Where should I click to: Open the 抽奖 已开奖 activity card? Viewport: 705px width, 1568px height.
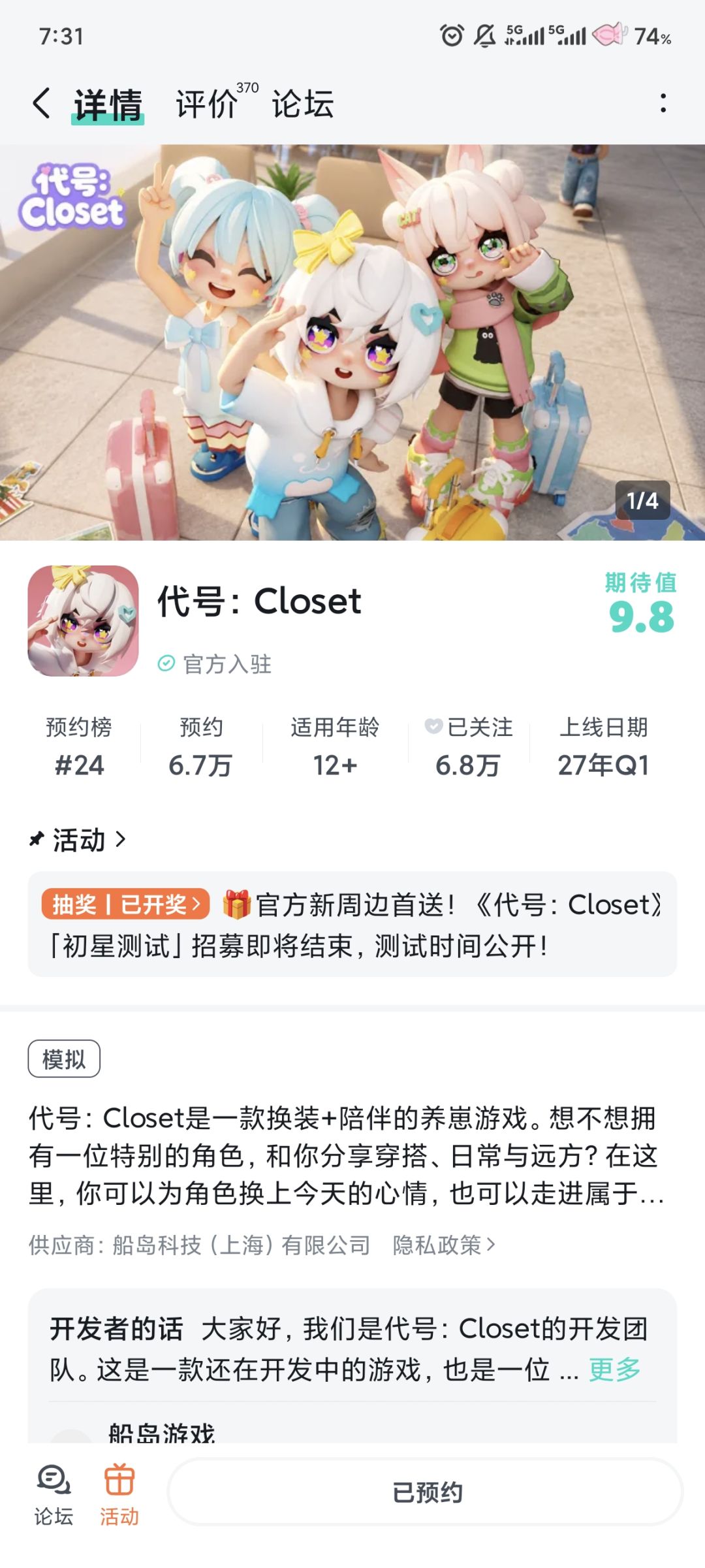point(352,924)
